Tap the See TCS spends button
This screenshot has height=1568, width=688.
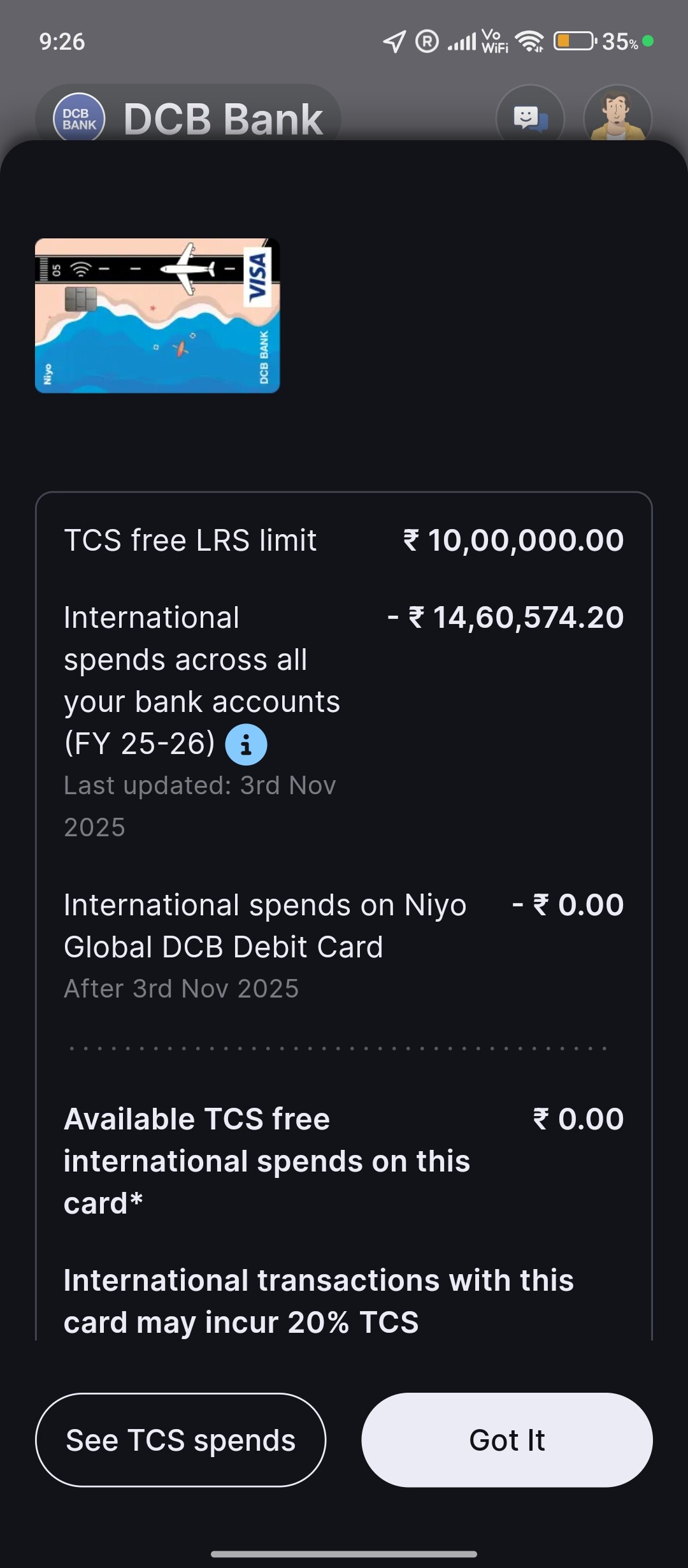pyautogui.click(x=180, y=1440)
